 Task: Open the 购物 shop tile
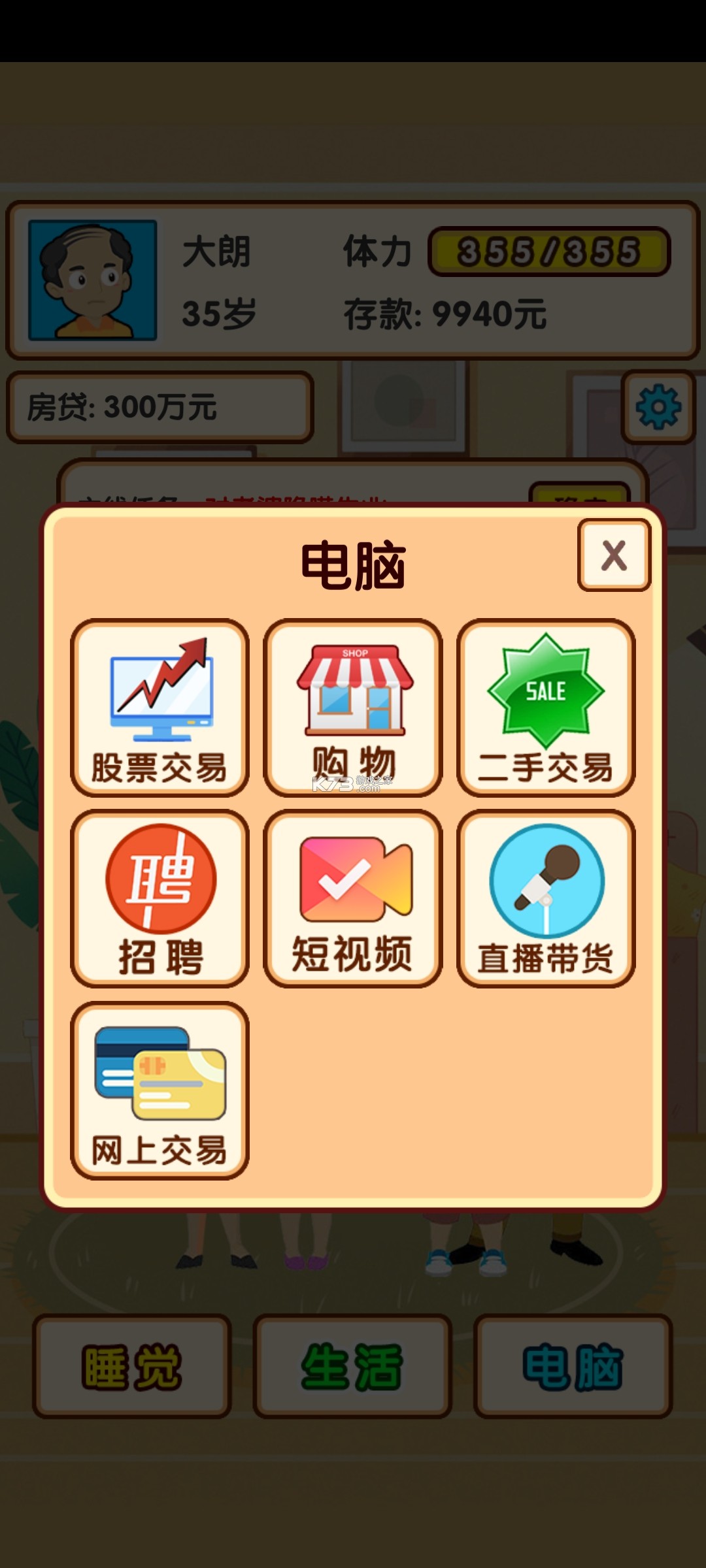(x=353, y=708)
